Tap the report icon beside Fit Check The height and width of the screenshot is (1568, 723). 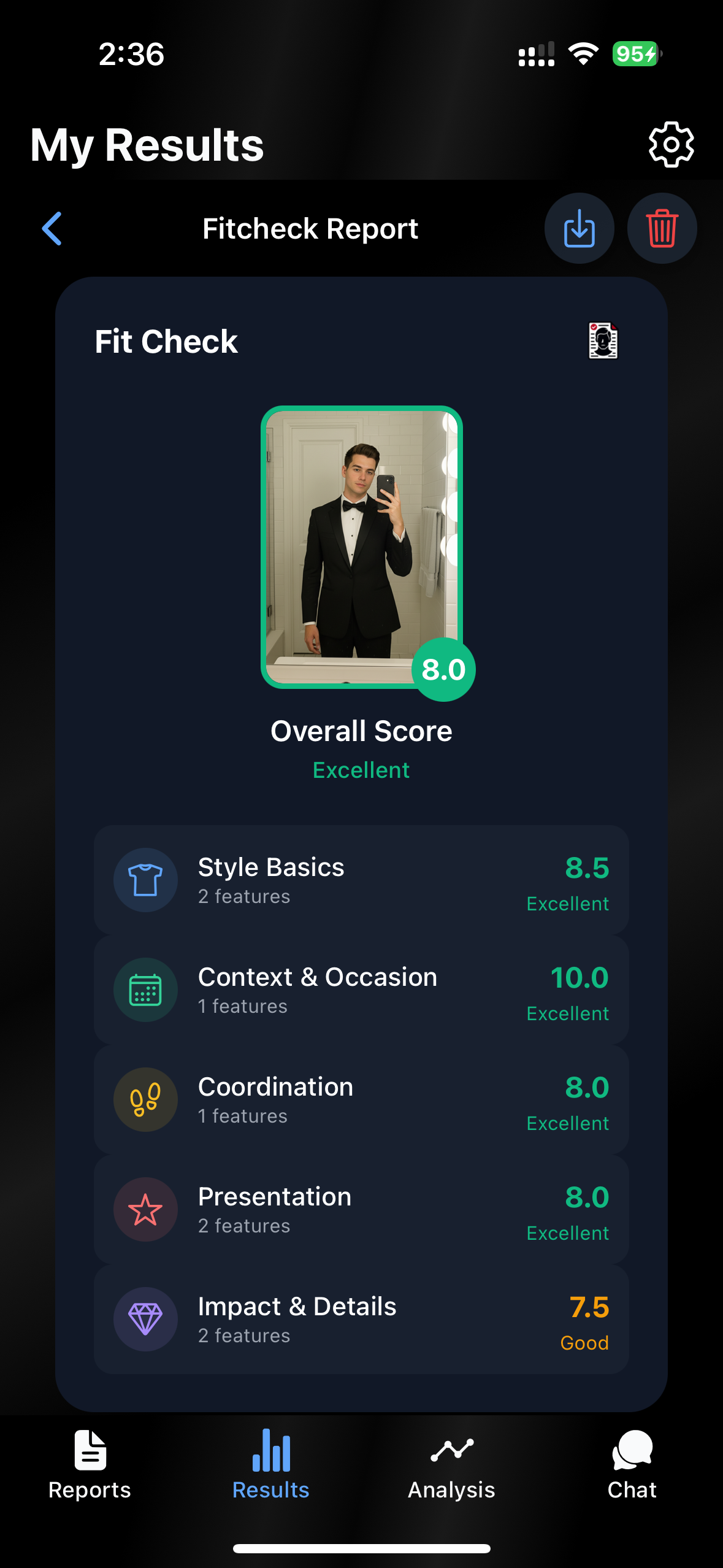coord(603,340)
